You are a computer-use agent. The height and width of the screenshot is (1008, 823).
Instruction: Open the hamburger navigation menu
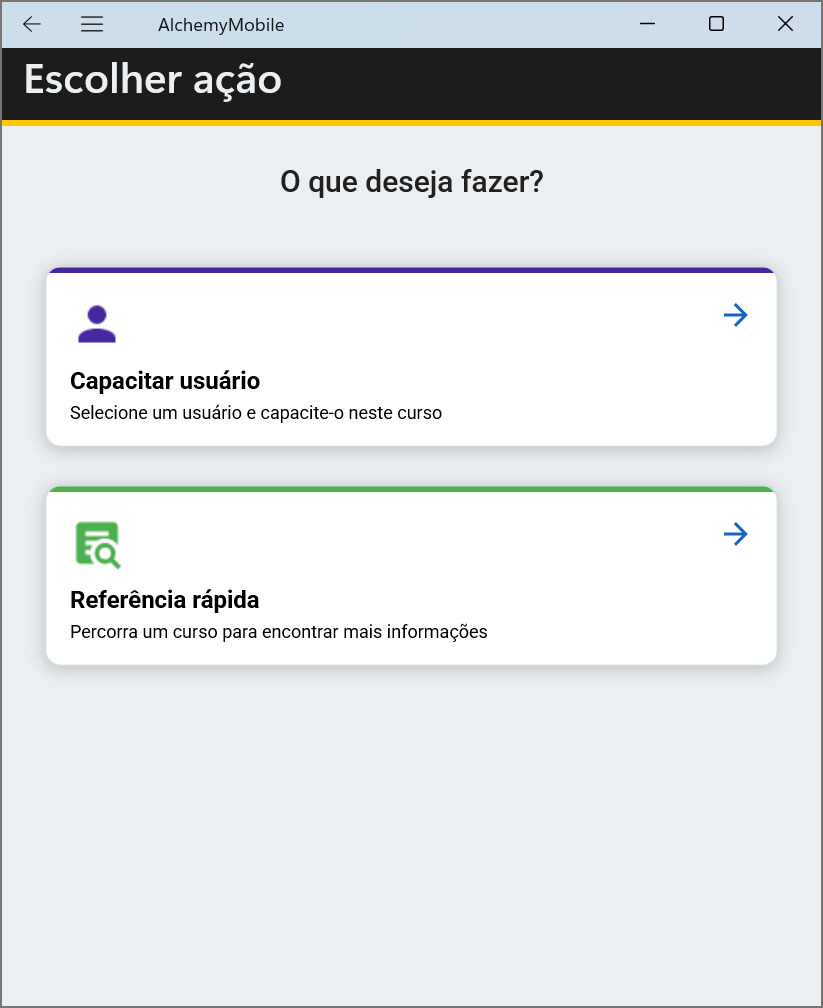[x=92, y=25]
